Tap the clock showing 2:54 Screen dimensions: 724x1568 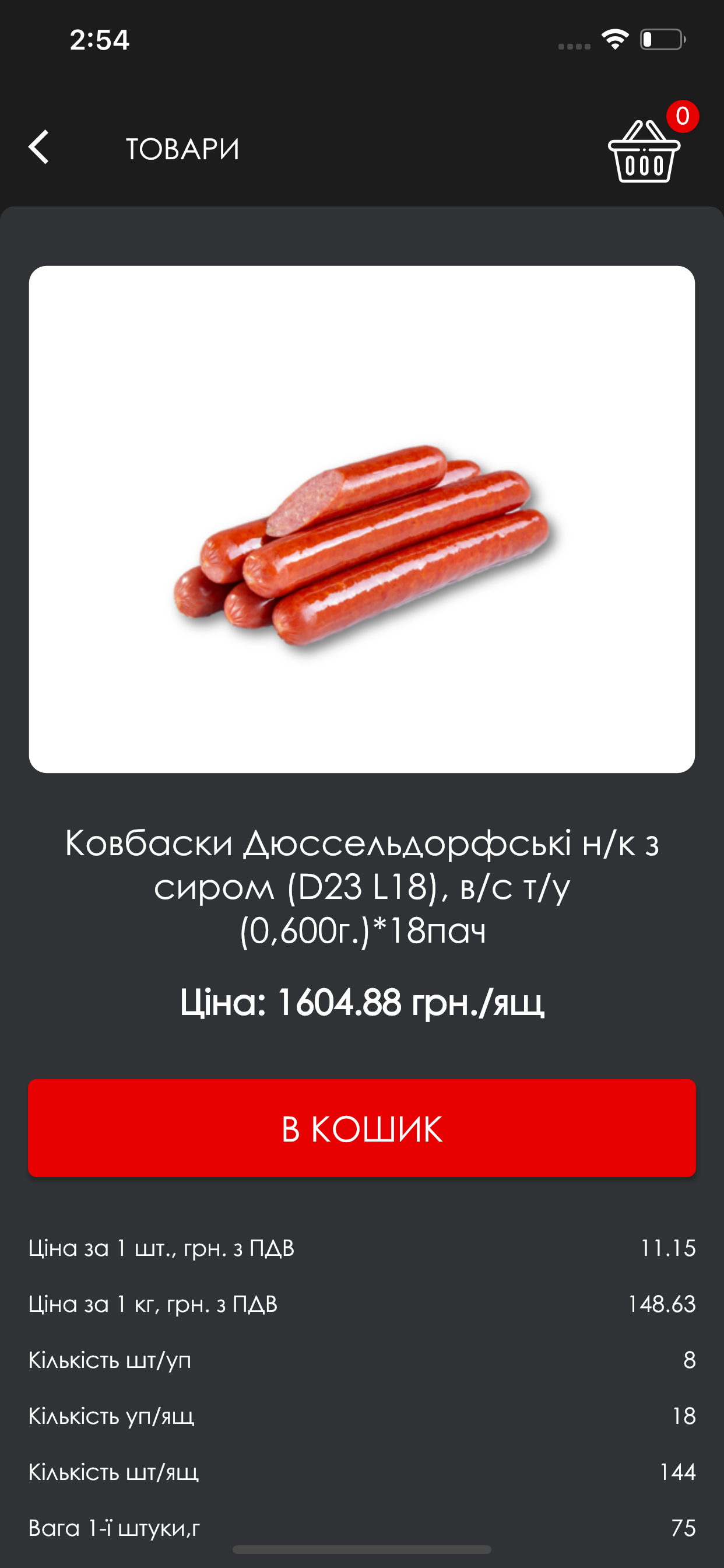pyautogui.click(x=99, y=40)
